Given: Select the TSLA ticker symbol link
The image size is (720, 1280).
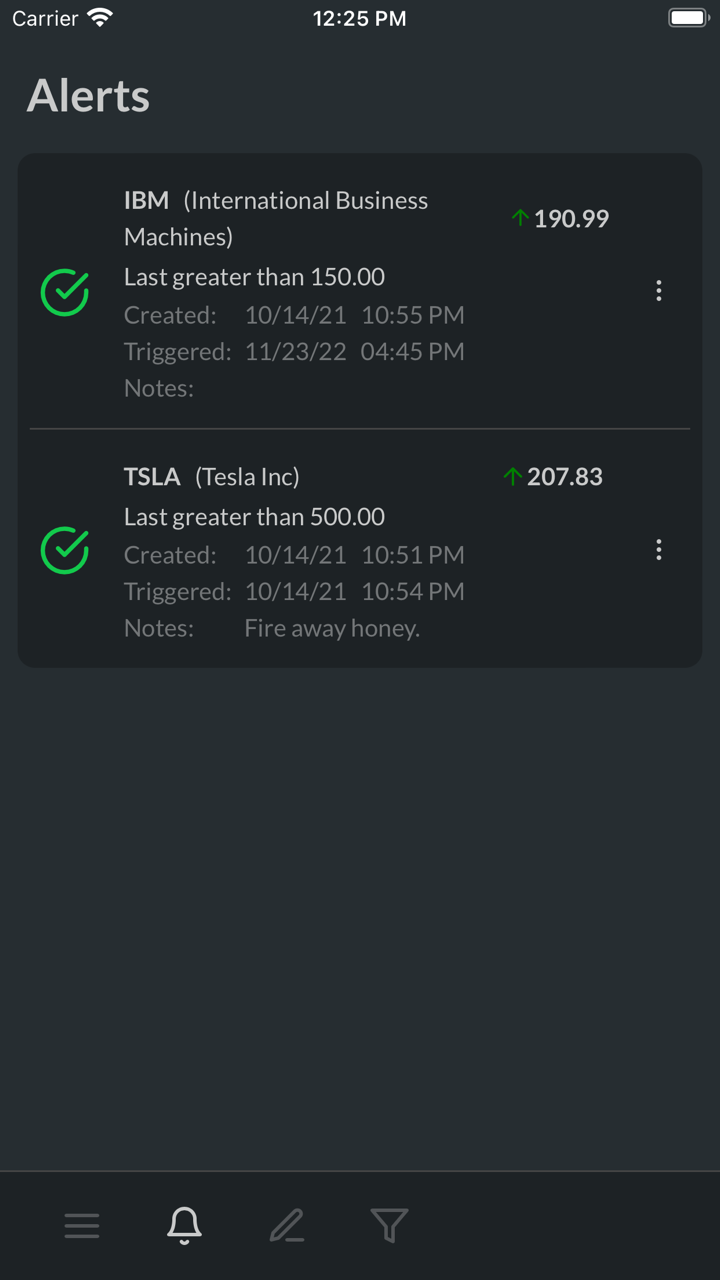Looking at the screenshot, I should click(152, 477).
